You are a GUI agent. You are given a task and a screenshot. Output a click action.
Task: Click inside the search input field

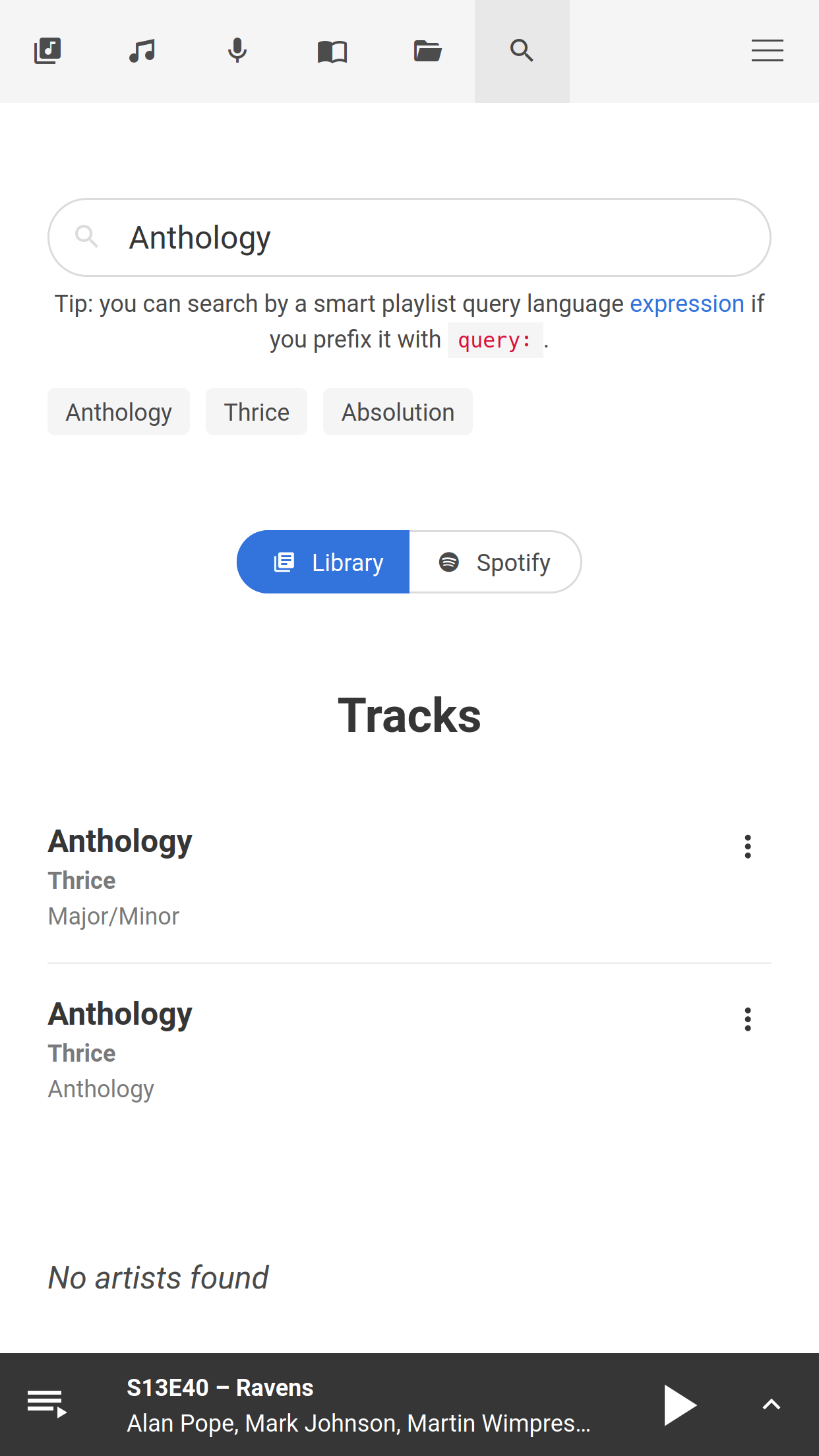[409, 236]
